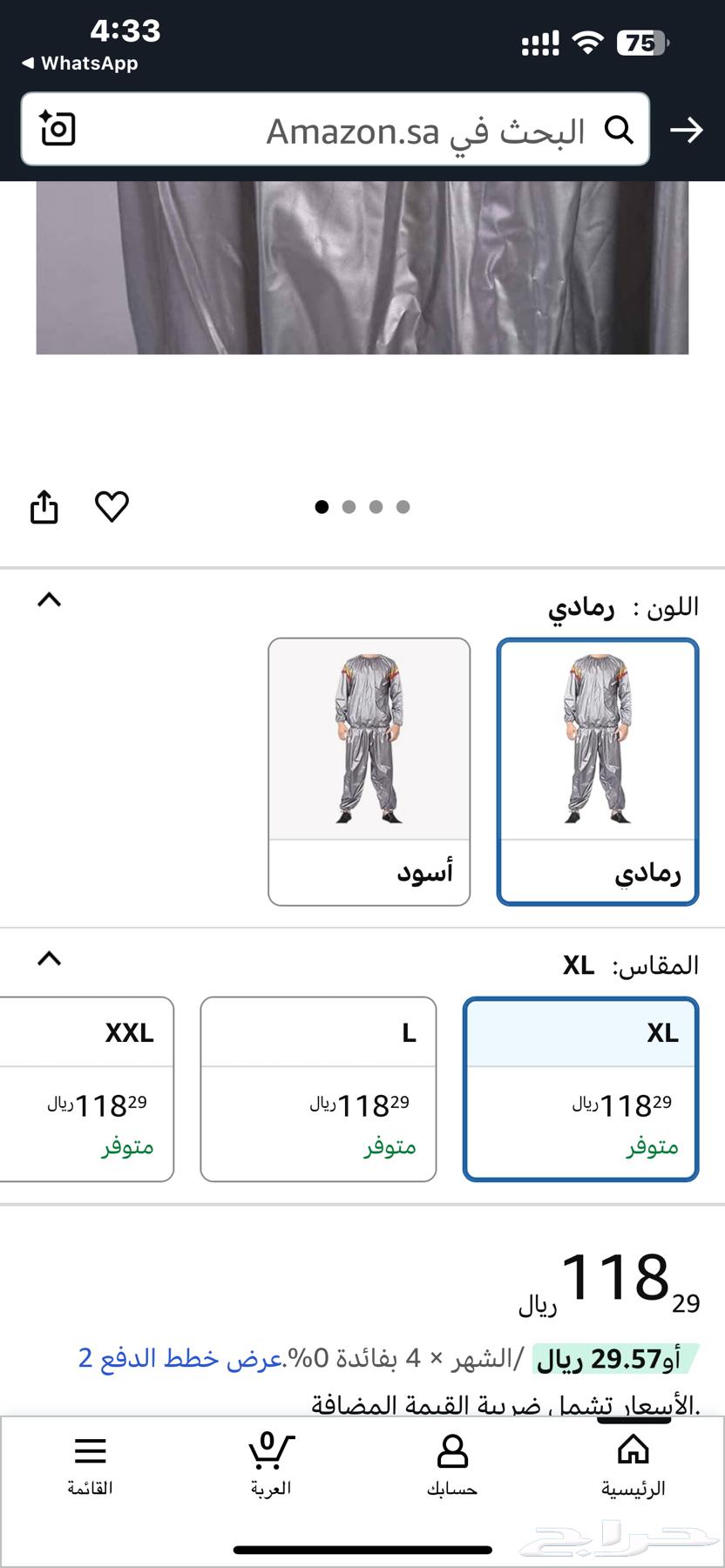Collapse the المقاس size section chevron

click(51, 959)
